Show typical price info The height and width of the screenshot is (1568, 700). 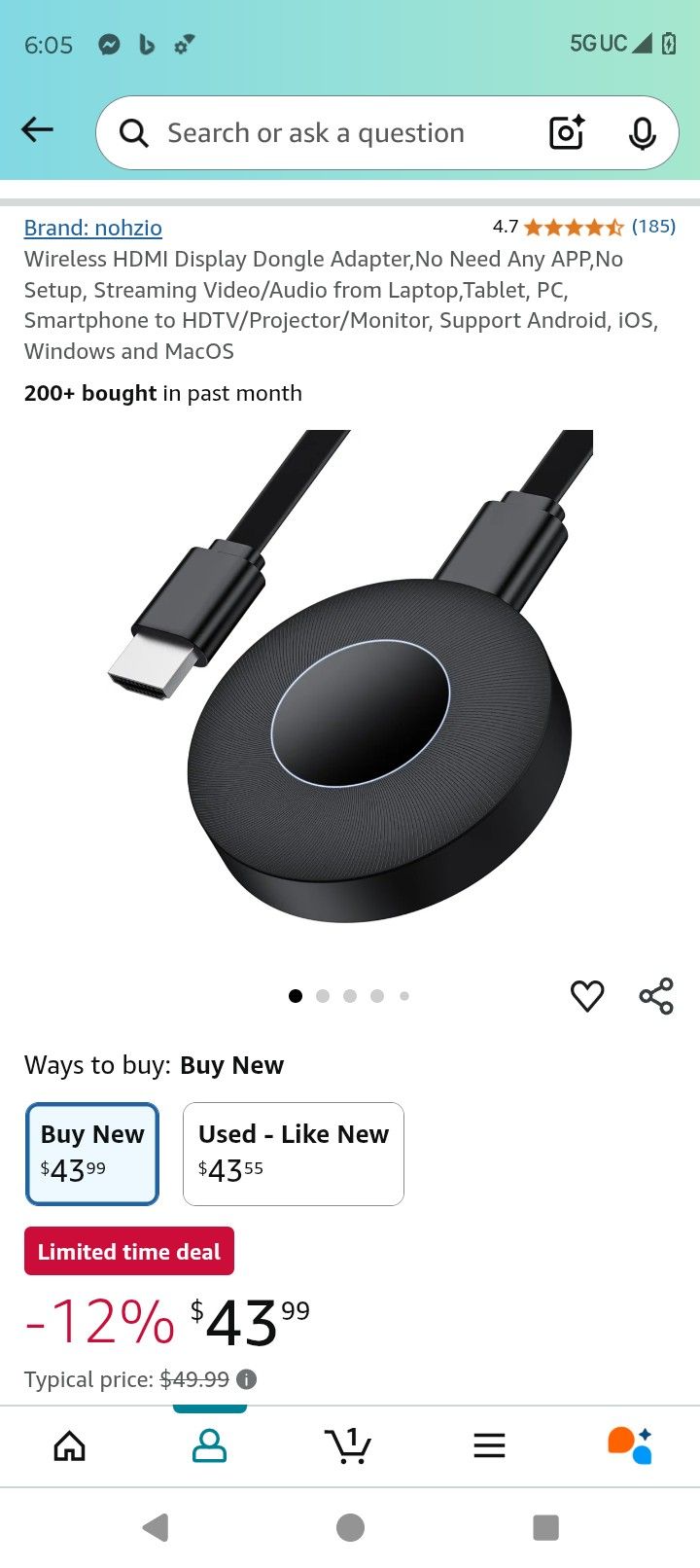247,1379
